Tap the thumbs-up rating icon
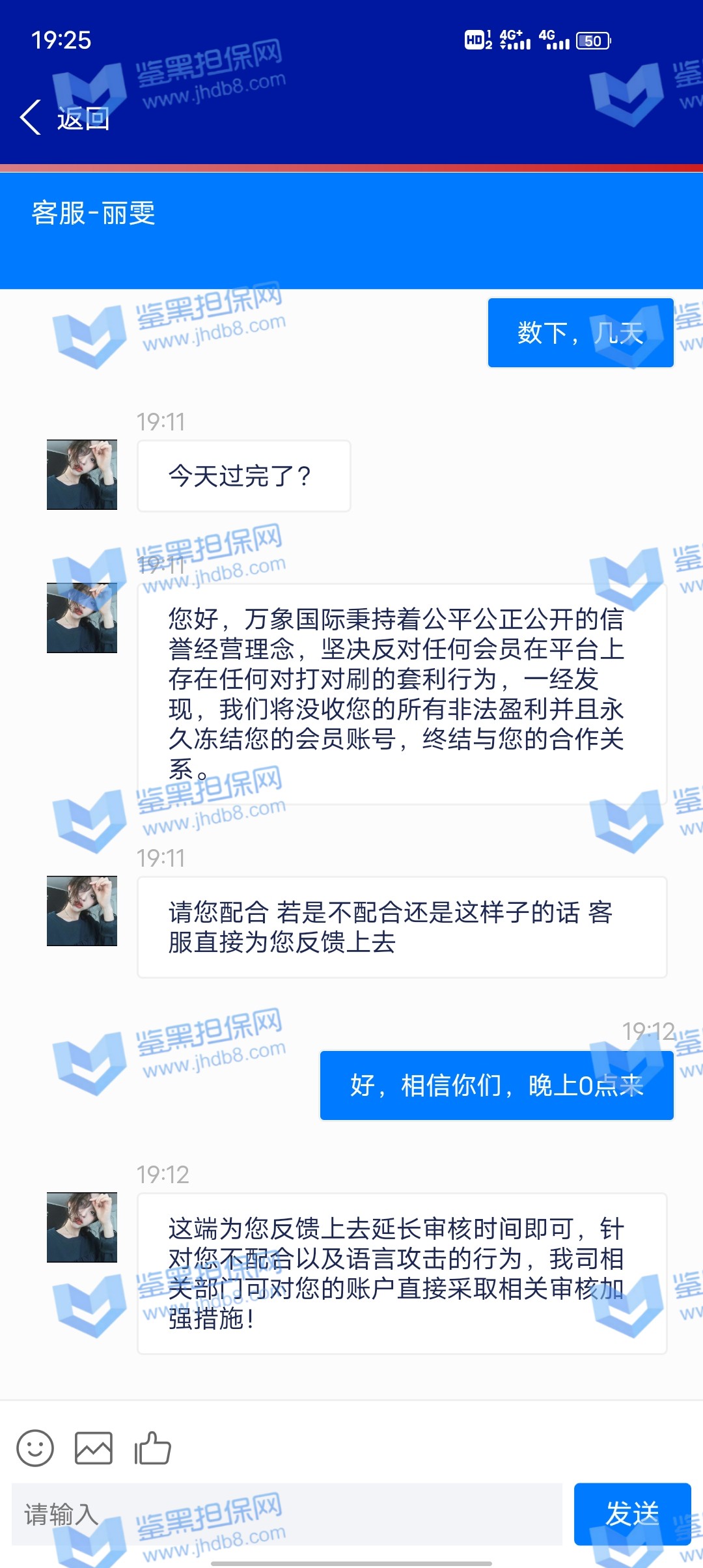703x1568 pixels. 152,1448
